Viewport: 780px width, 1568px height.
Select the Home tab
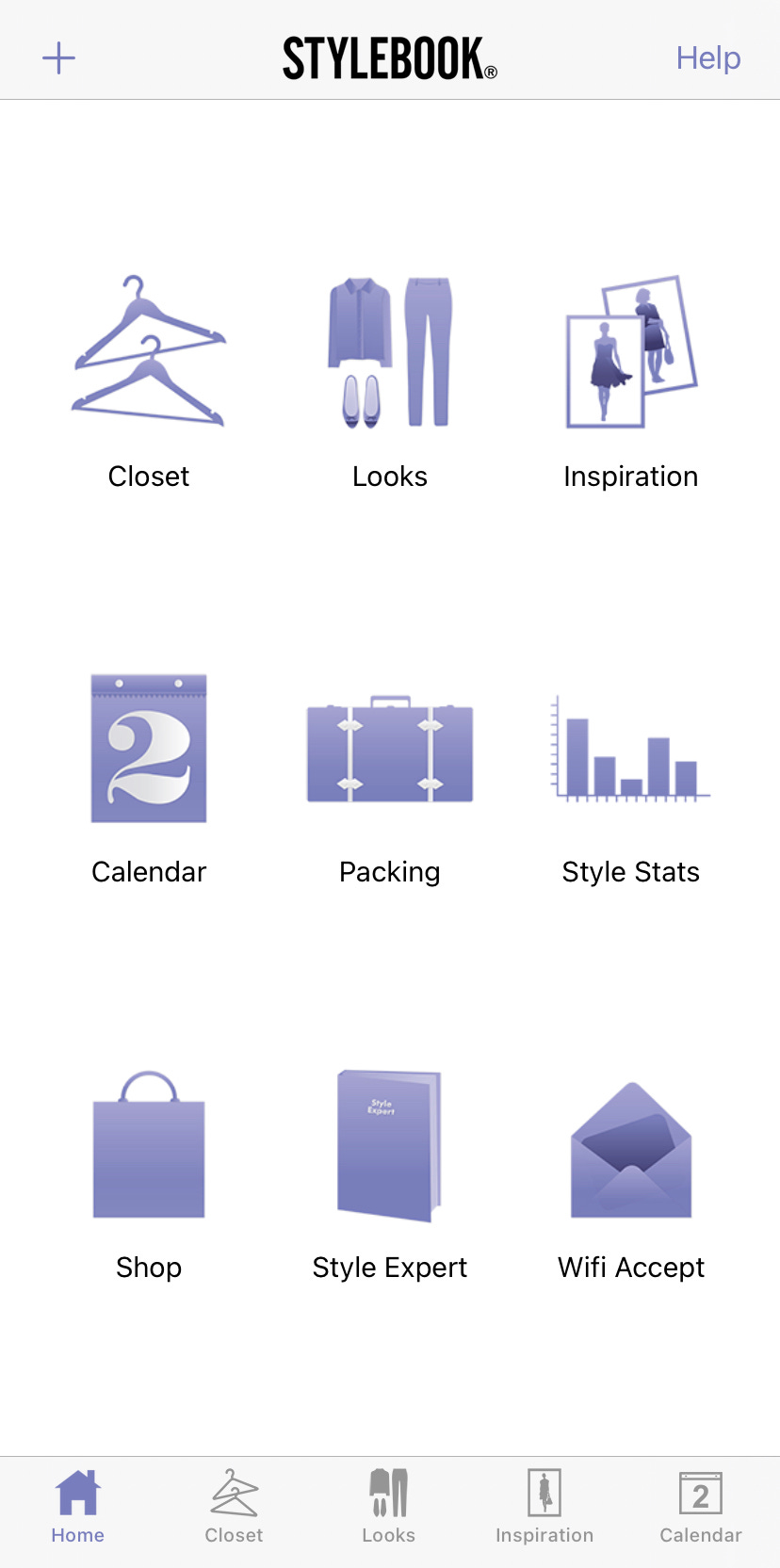coord(78,1507)
